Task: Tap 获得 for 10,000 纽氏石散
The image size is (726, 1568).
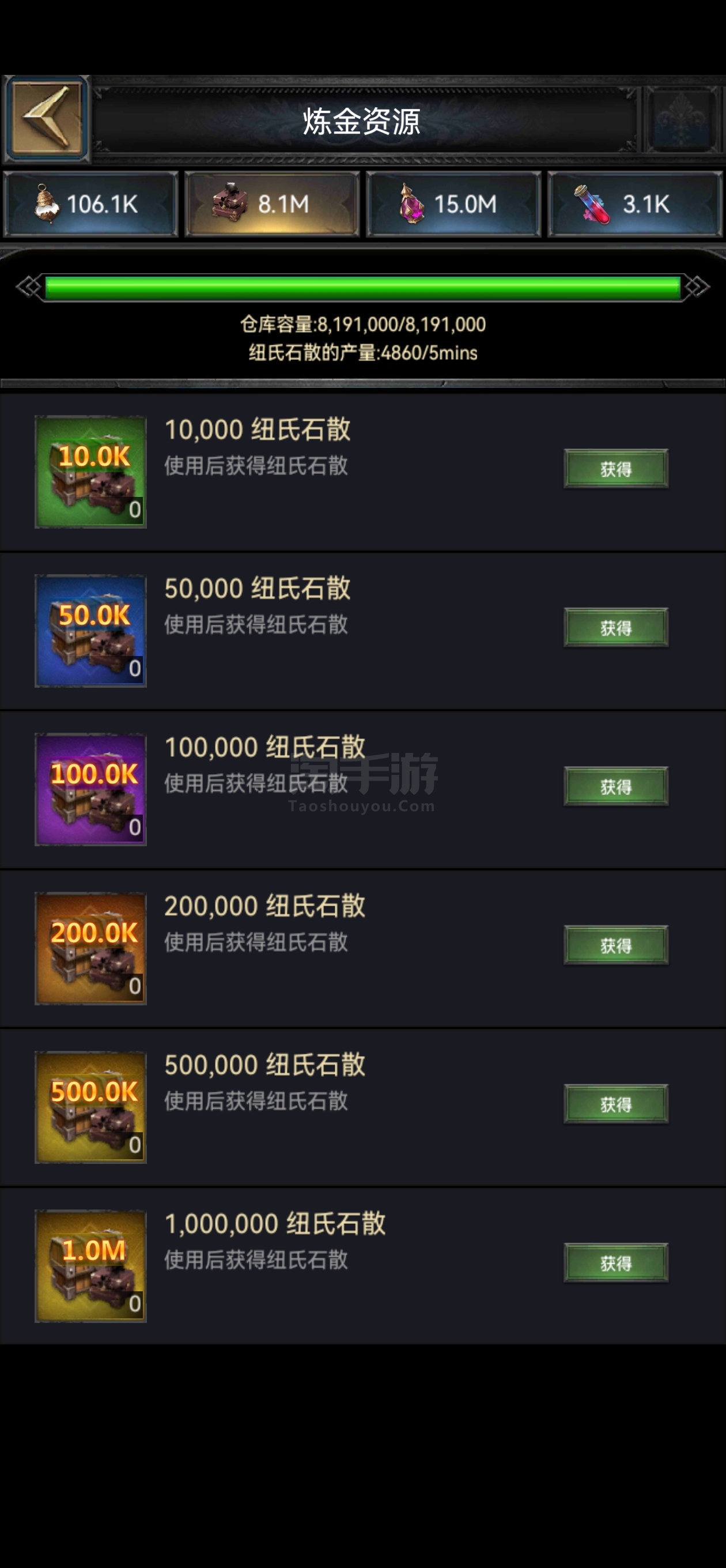Action: tap(616, 469)
